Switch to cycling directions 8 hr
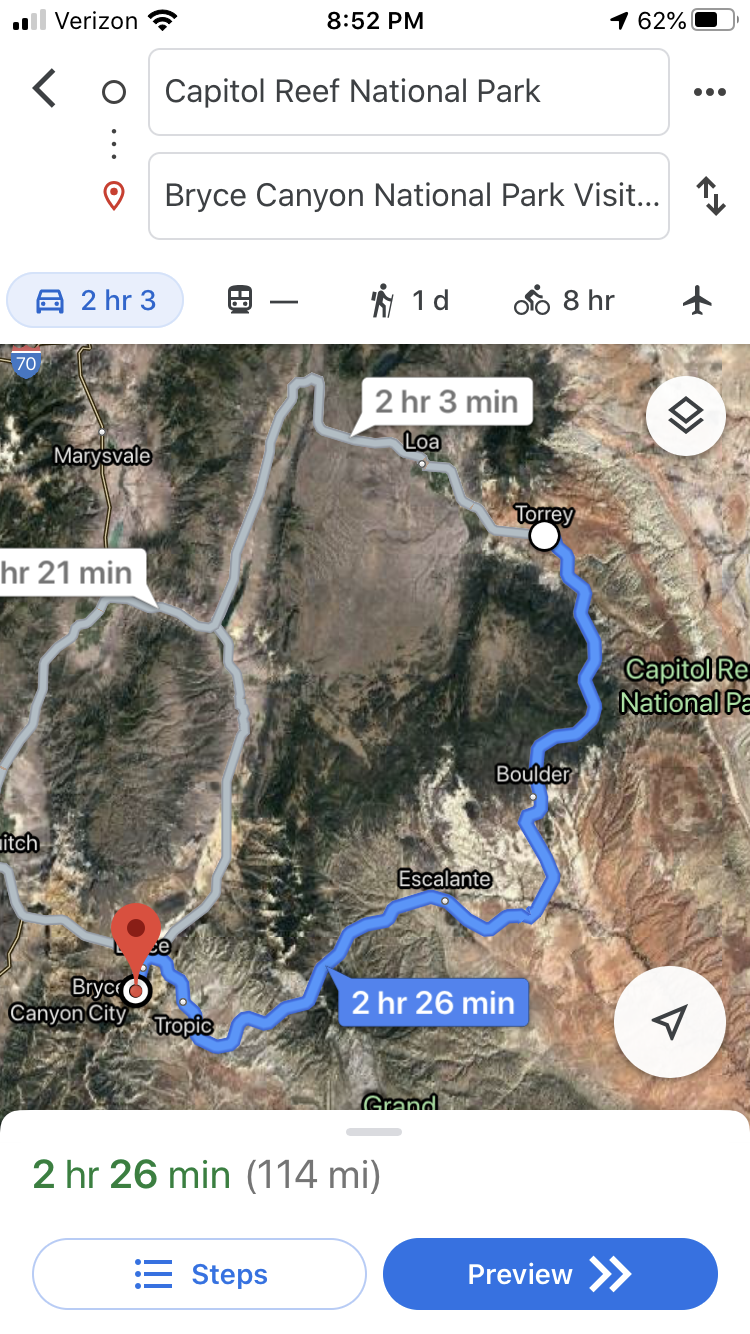The image size is (750, 1334). click(x=564, y=300)
